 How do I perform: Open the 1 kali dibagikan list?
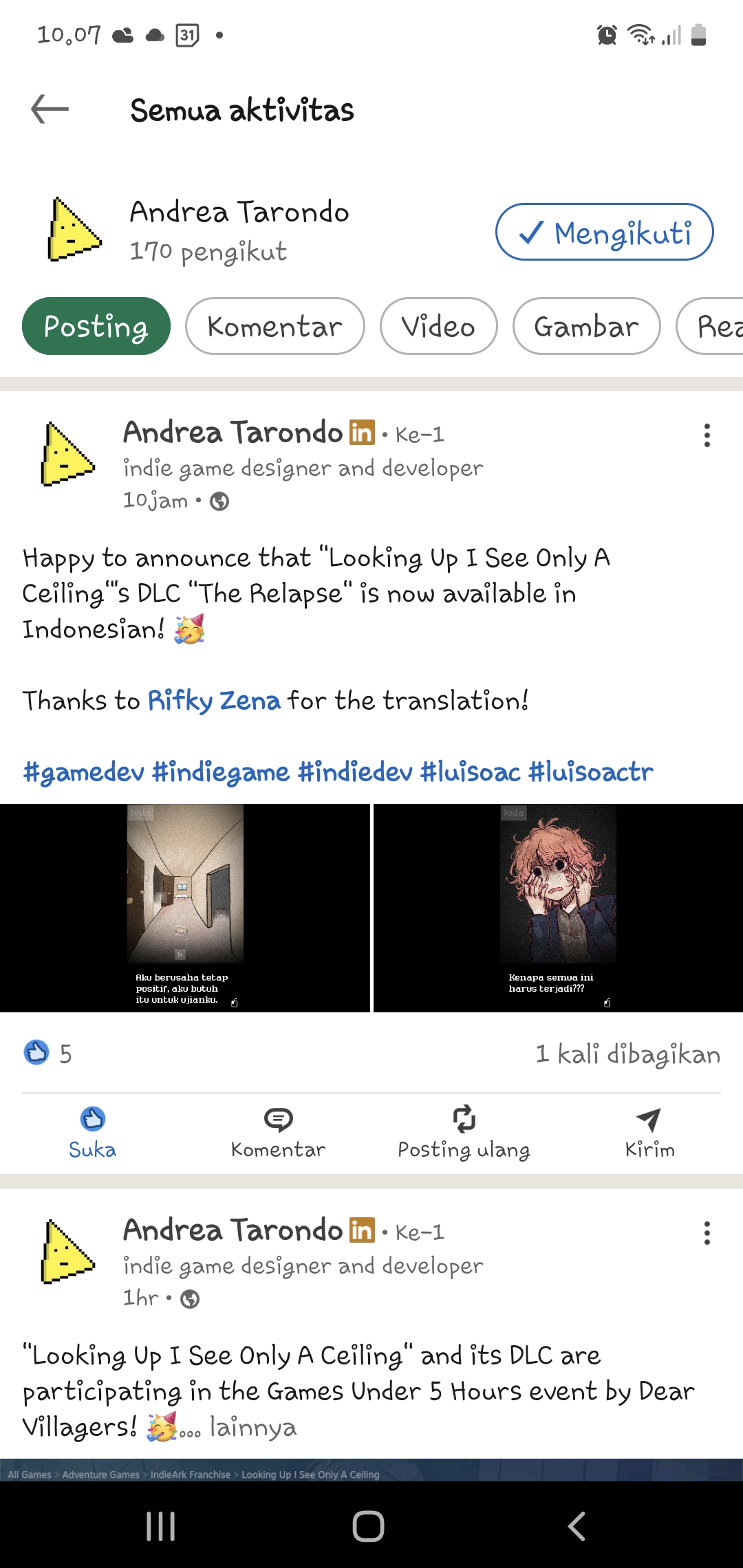tap(627, 1054)
